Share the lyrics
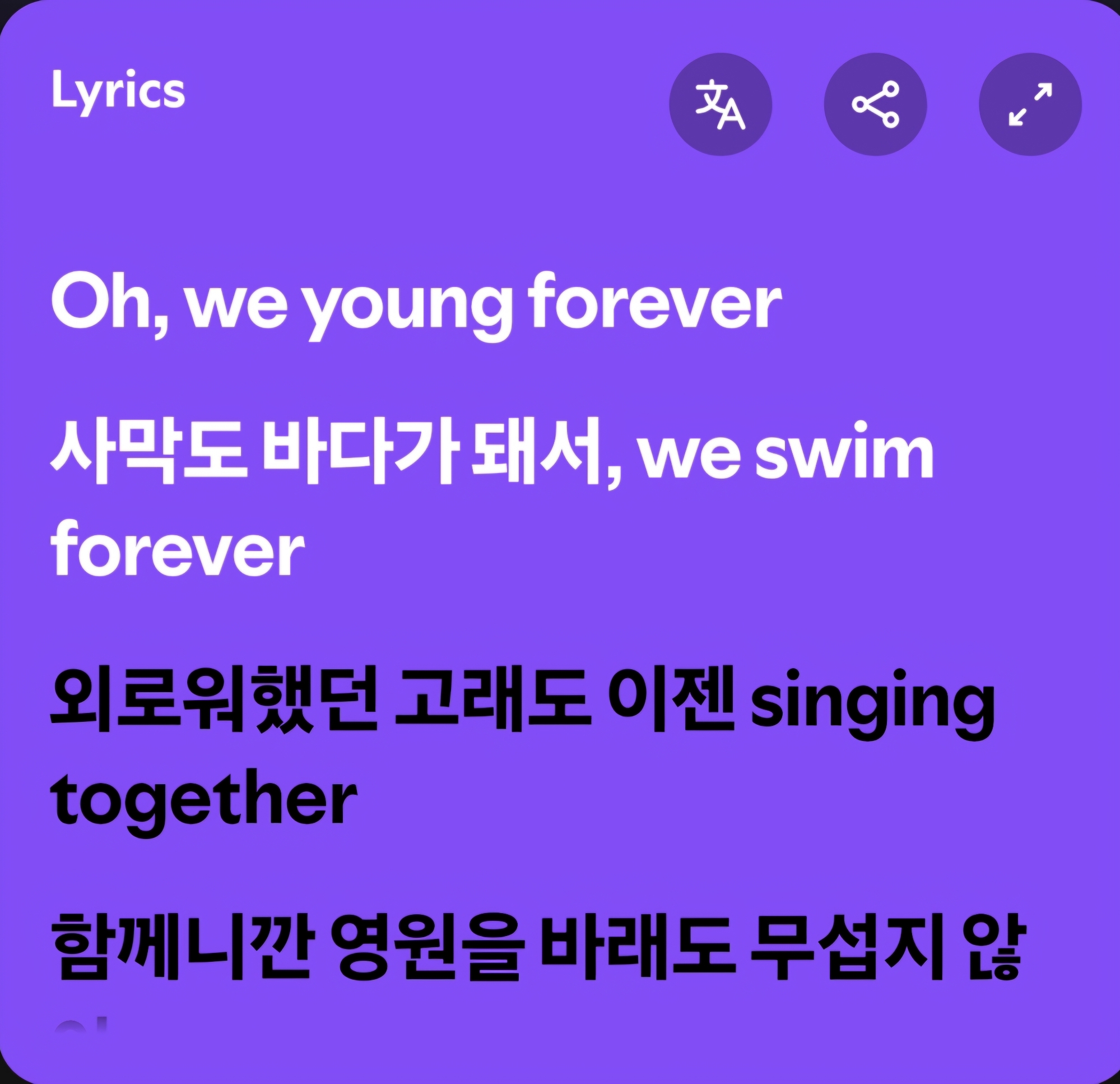The height and width of the screenshot is (1084, 1120). [x=875, y=105]
